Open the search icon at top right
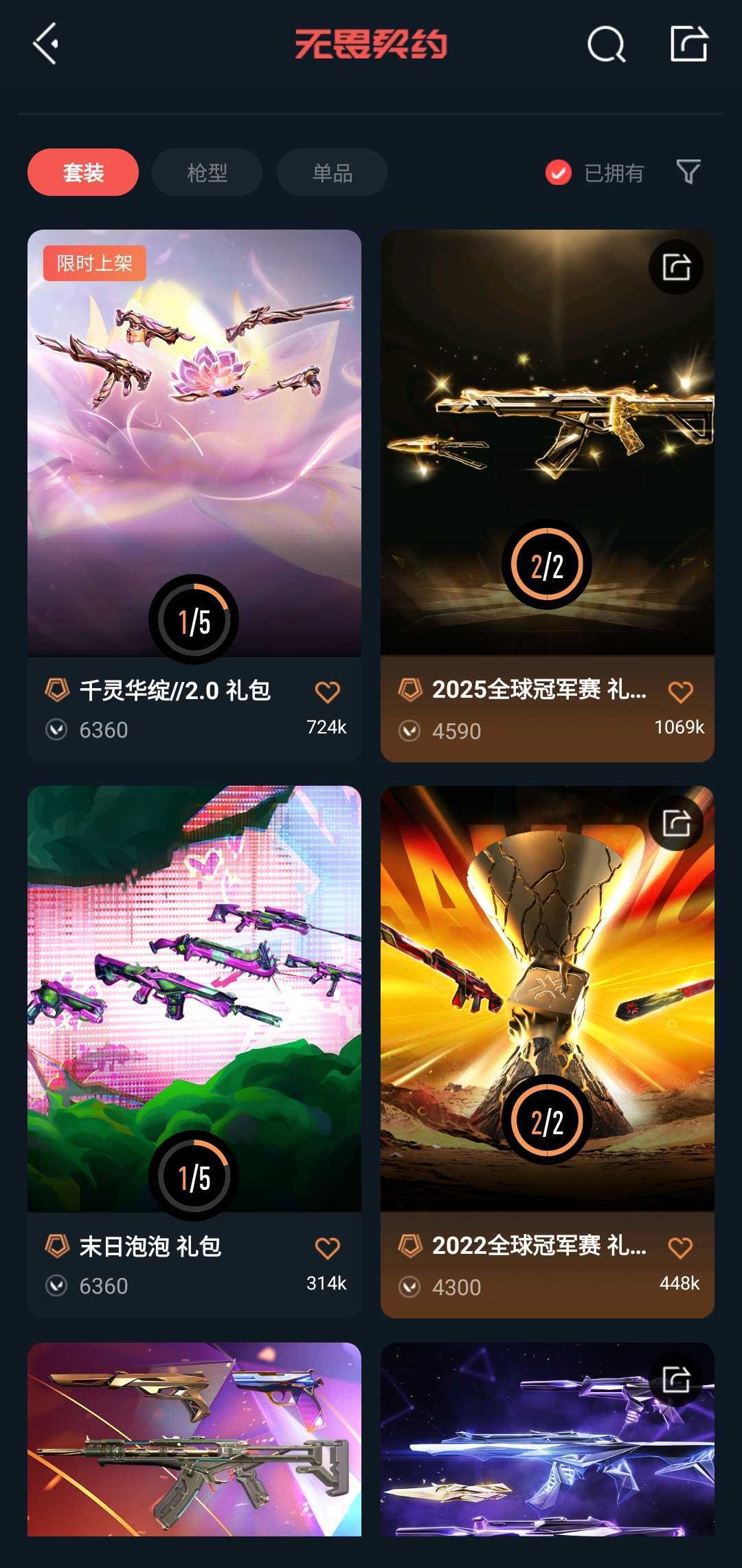This screenshot has height=1568, width=742. tap(605, 46)
